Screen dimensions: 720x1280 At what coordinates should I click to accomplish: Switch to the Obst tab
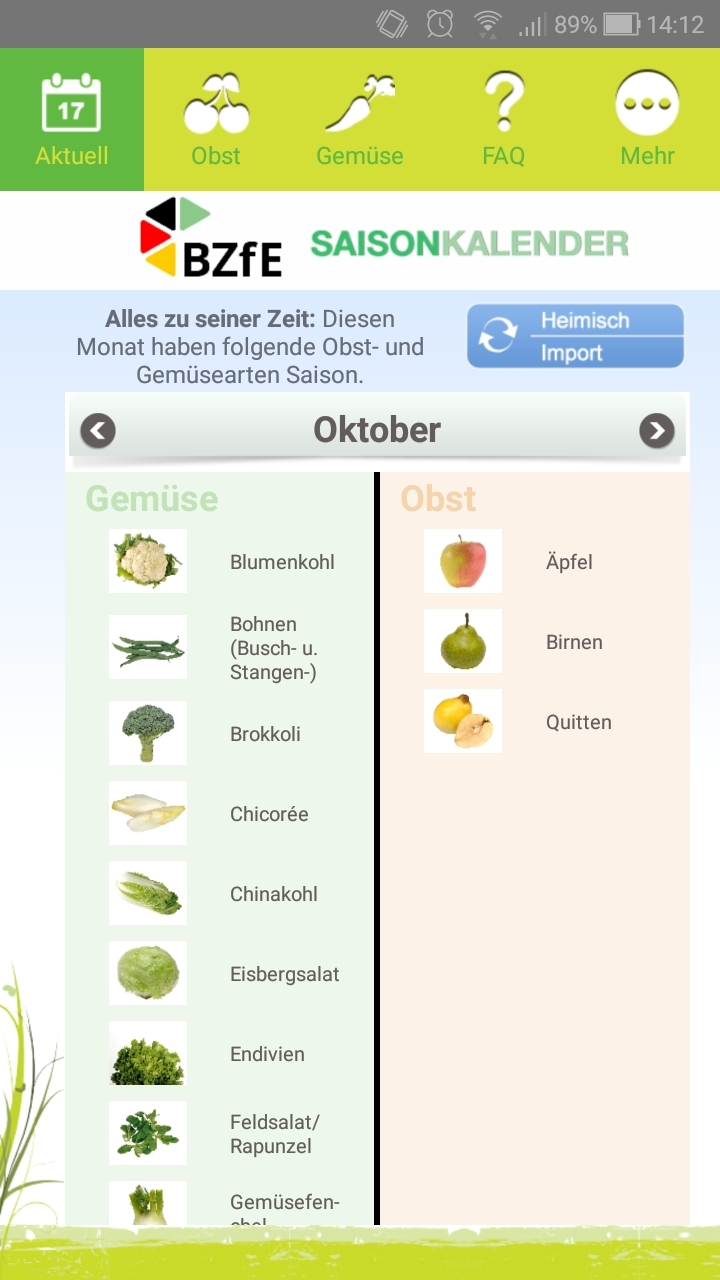tap(216, 120)
